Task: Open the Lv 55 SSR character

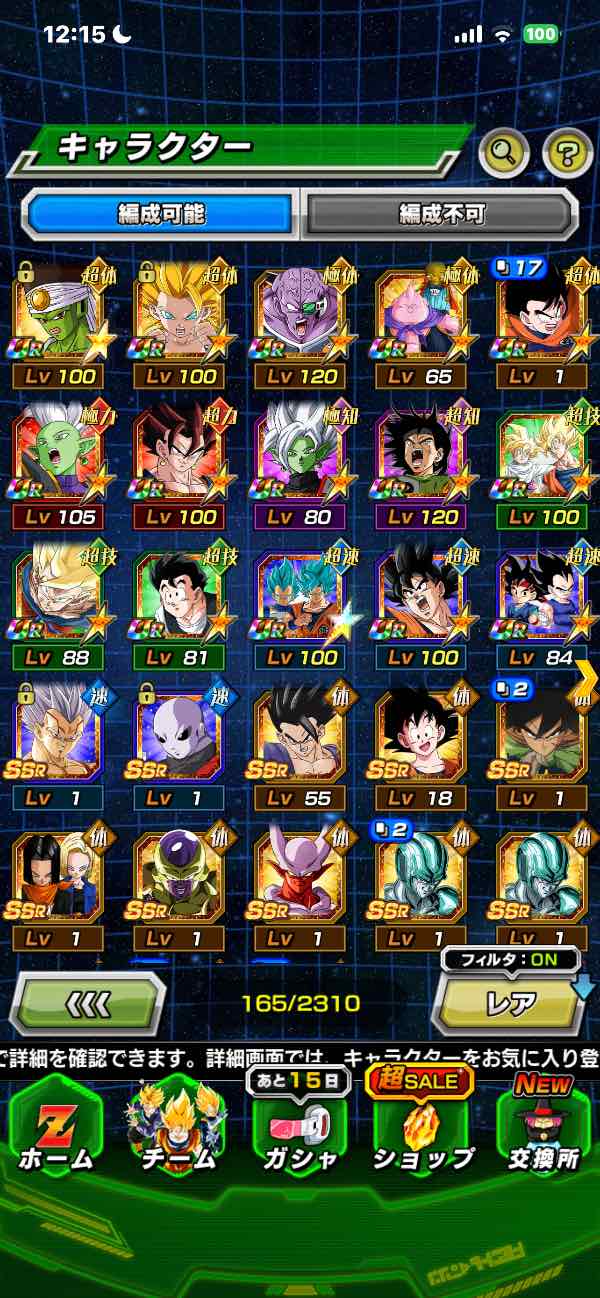Action: pos(300,748)
